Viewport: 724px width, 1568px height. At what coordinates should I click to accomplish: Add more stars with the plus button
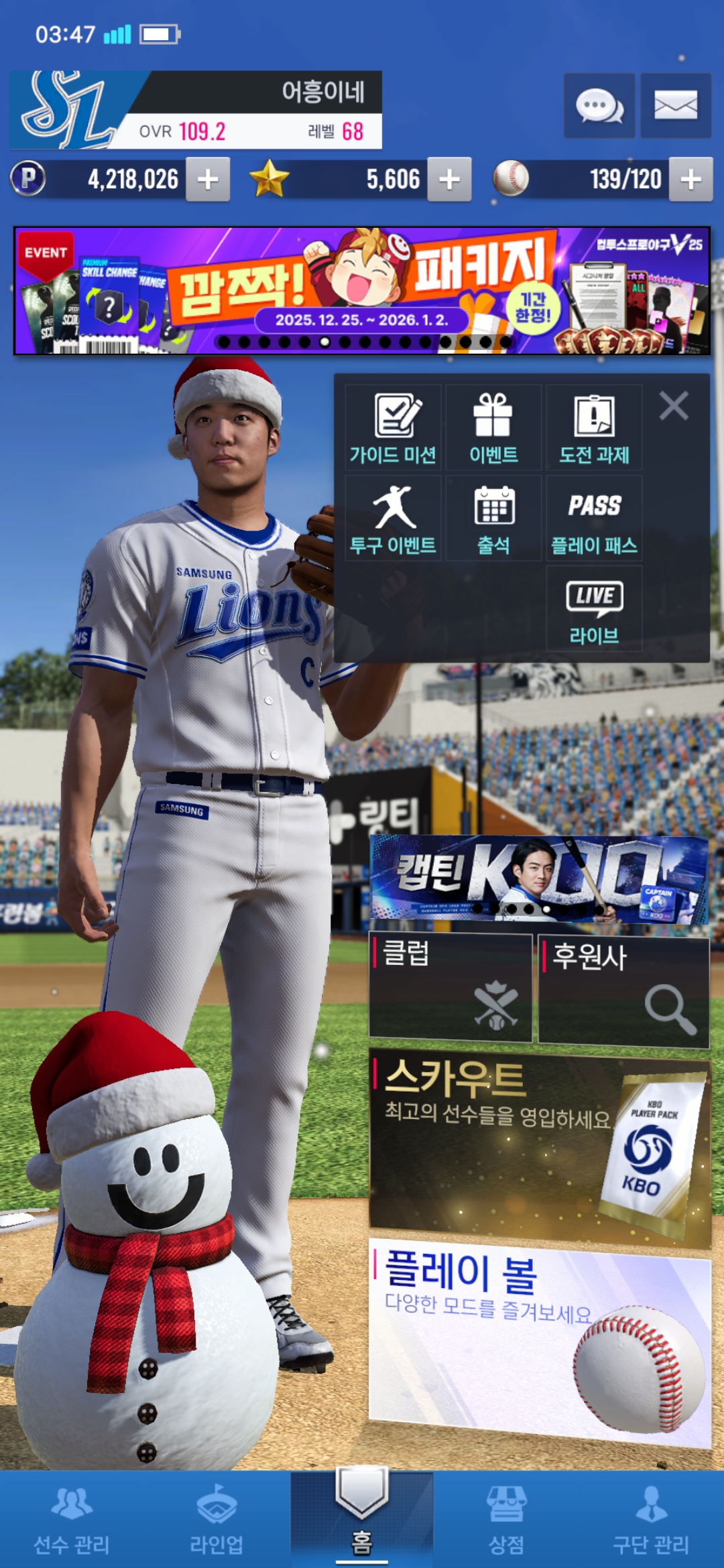tap(449, 180)
